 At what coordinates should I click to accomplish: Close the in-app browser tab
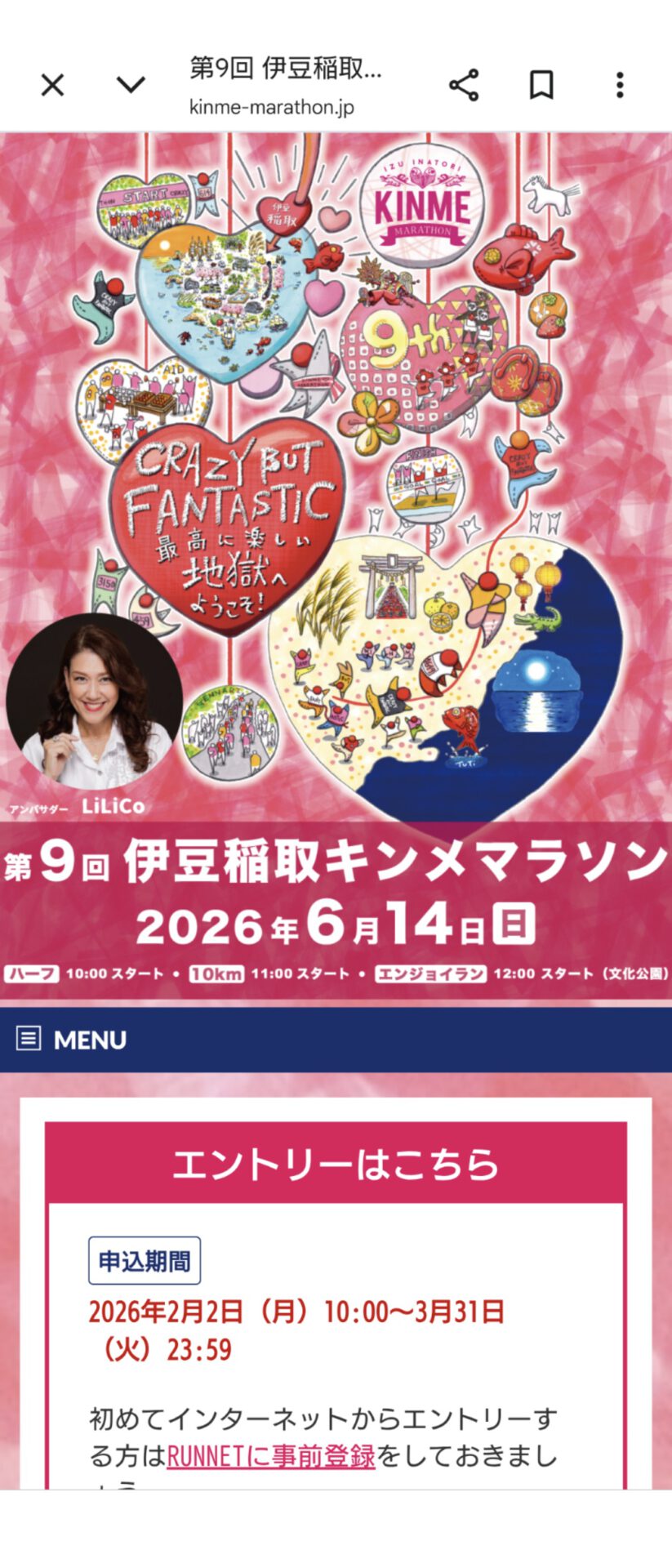53,85
